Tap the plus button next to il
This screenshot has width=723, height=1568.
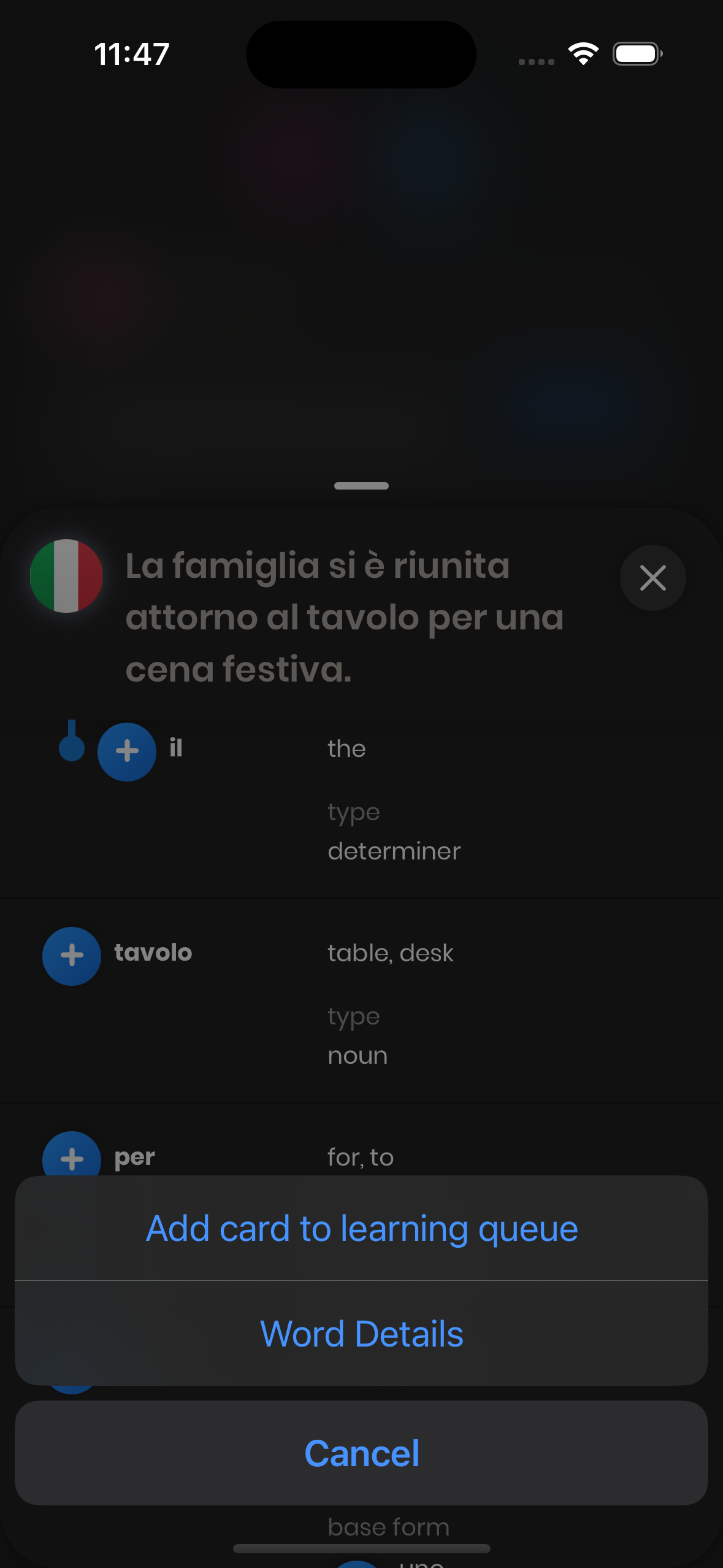tap(127, 751)
